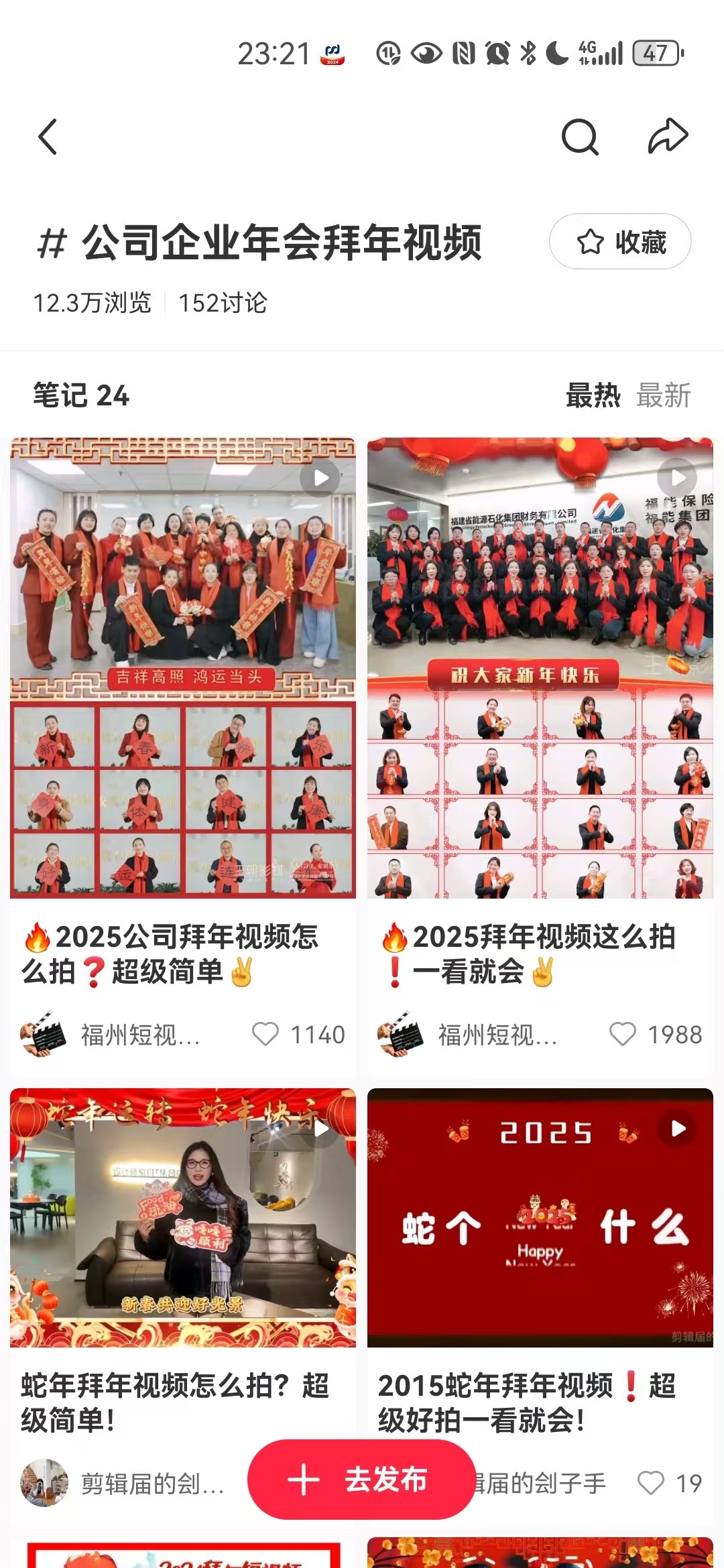Open the note 蛇年拜年视频怎么拍？超级简单

click(182, 1218)
